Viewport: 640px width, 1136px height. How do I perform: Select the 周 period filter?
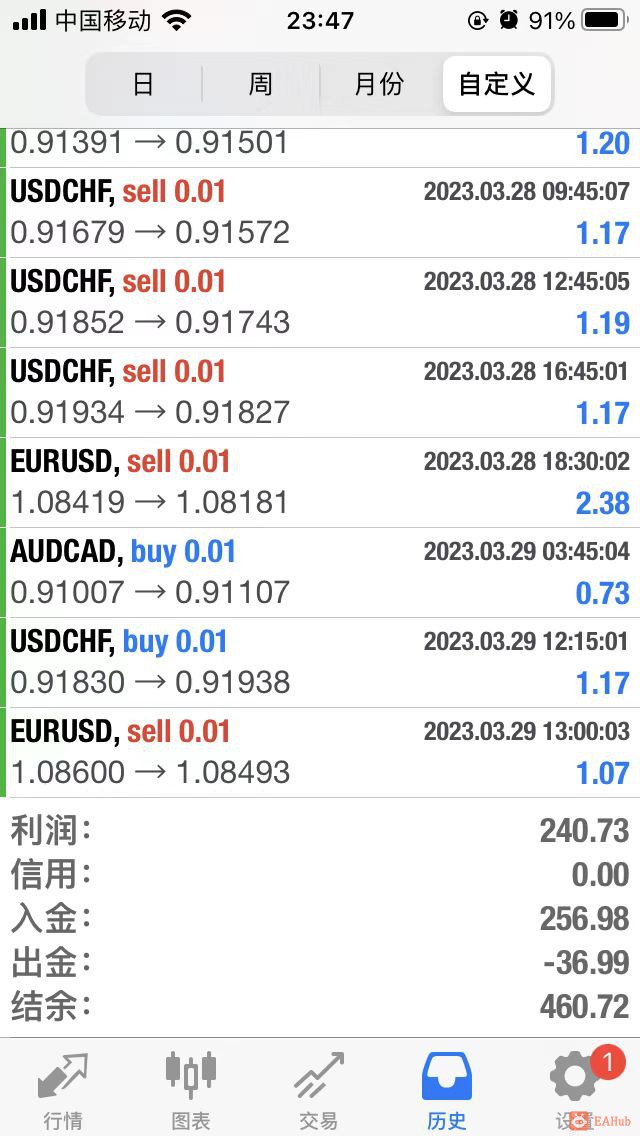(260, 84)
